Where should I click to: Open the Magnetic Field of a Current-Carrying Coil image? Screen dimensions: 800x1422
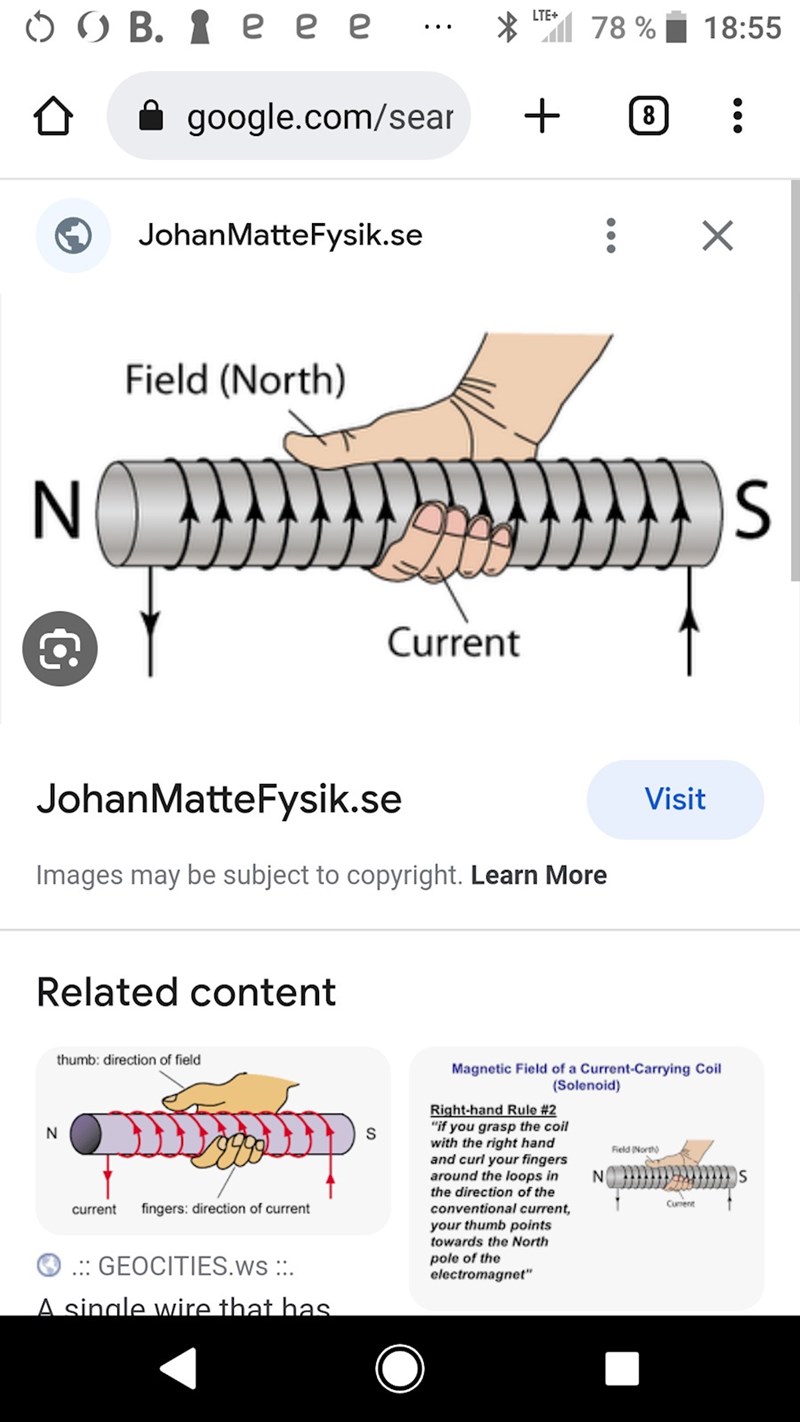(x=586, y=1176)
